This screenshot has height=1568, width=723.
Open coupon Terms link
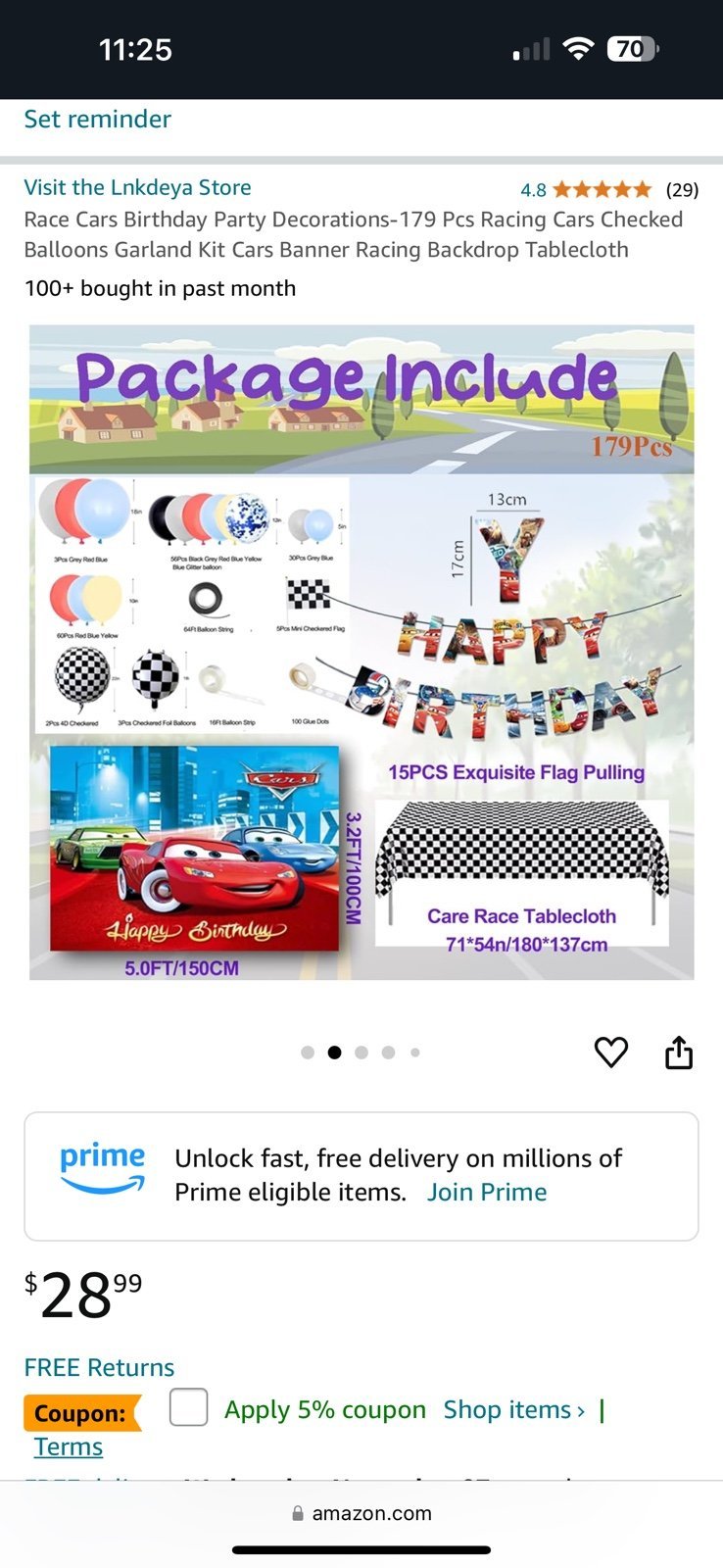(68, 1446)
